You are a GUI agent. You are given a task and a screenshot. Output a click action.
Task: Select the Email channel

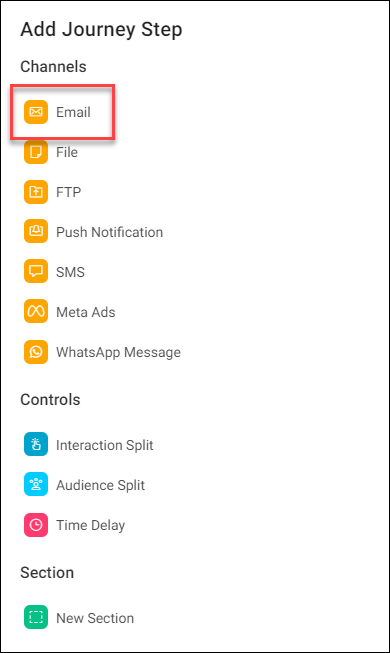click(x=58, y=112)
